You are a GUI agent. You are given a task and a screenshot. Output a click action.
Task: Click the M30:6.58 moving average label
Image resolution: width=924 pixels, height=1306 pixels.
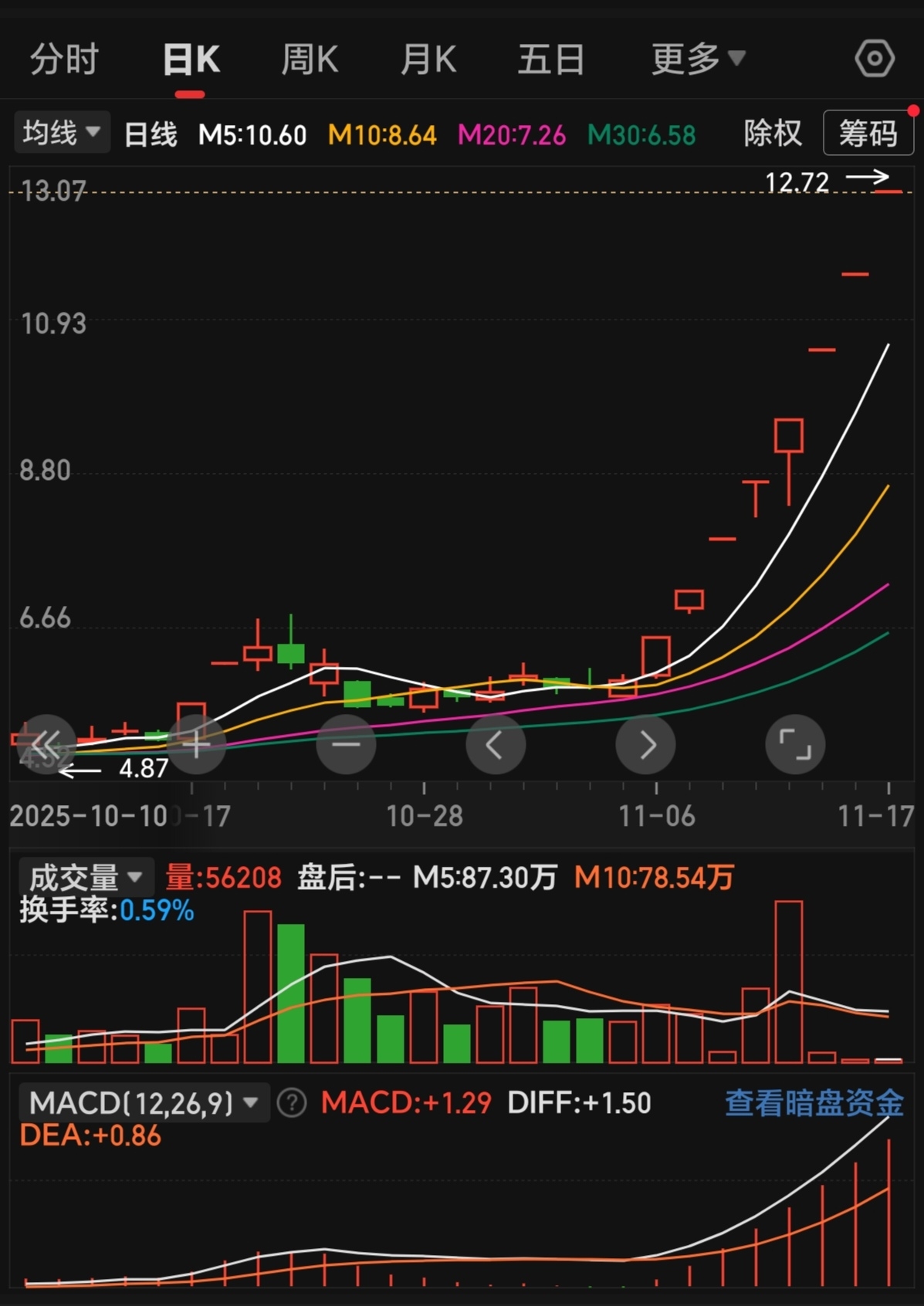pyautogui.click(x=641, y=133)
